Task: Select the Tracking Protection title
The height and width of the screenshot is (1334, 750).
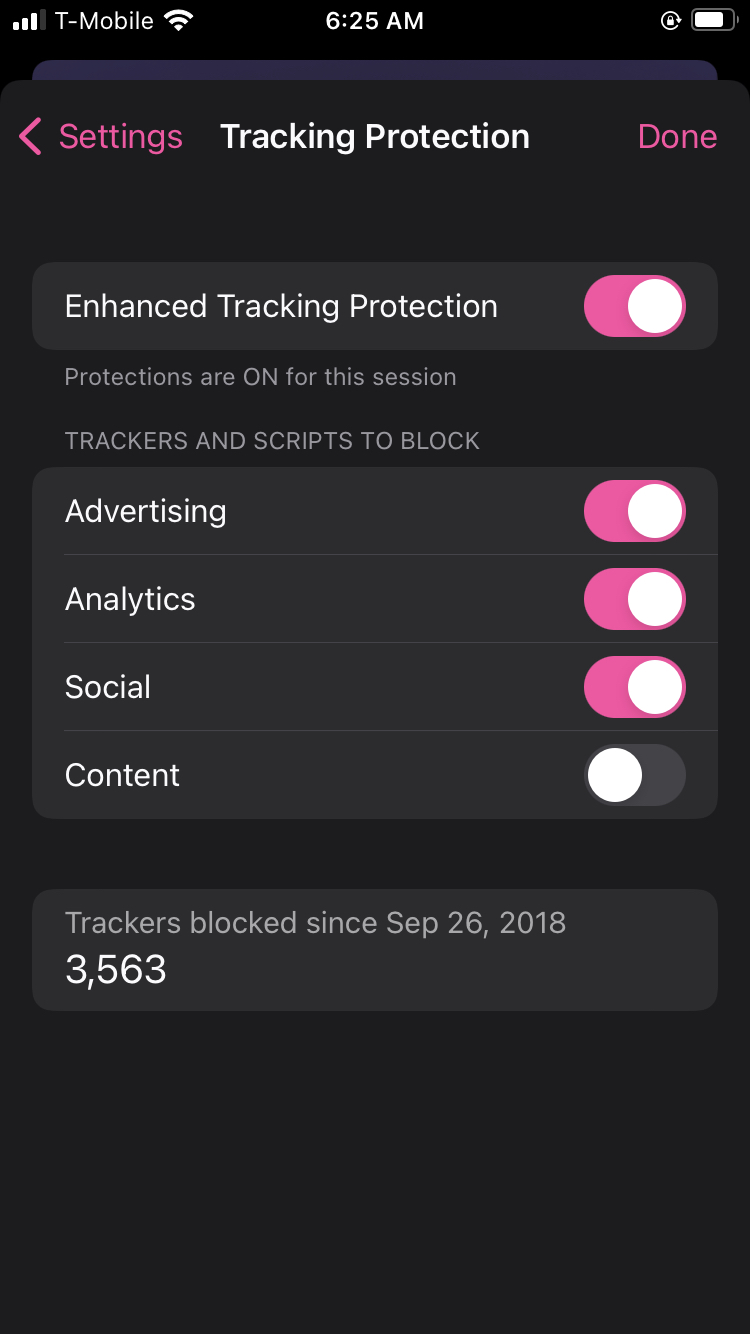Action: [375, 136]
